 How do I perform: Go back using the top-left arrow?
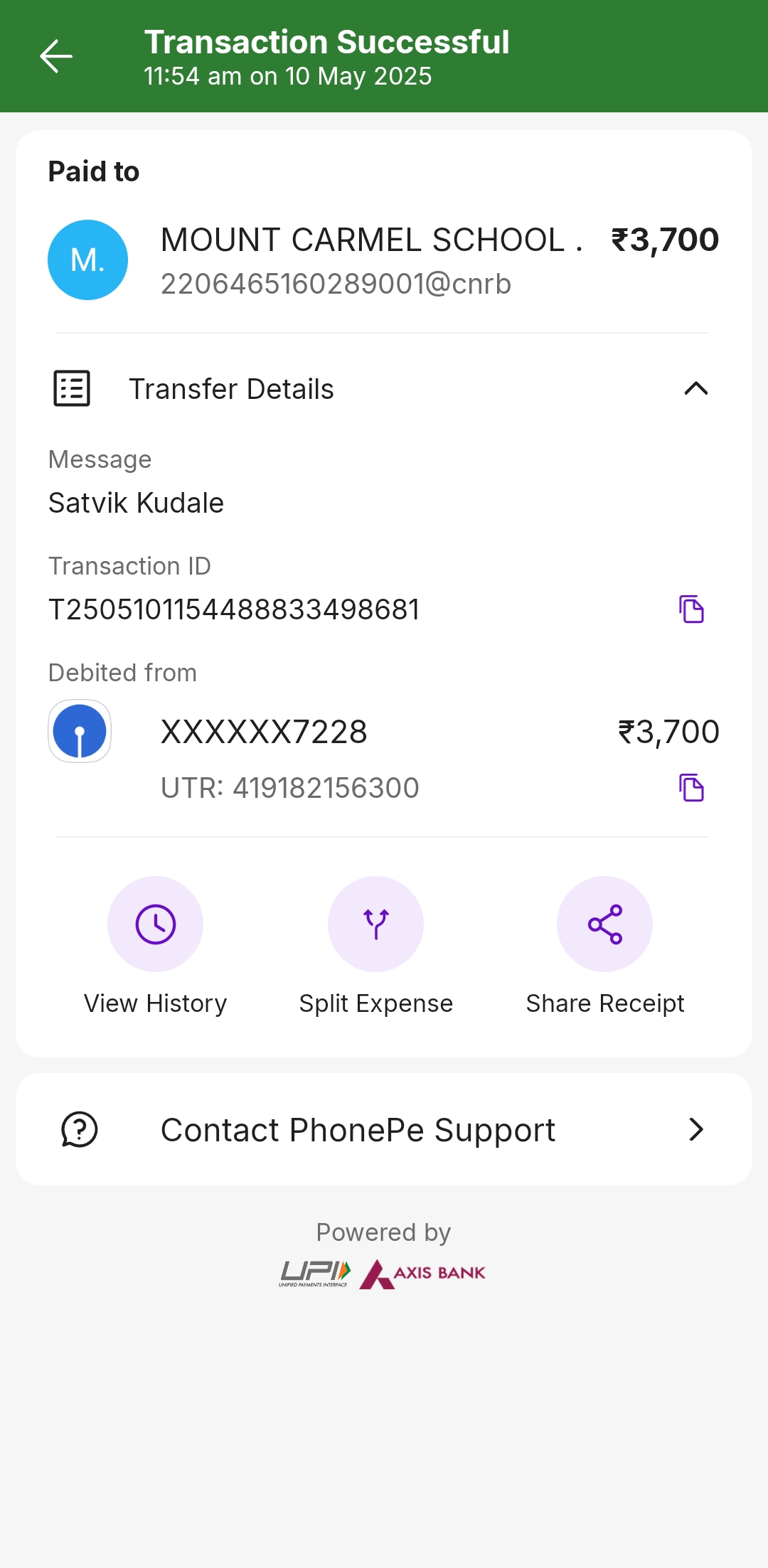point(56,57)
